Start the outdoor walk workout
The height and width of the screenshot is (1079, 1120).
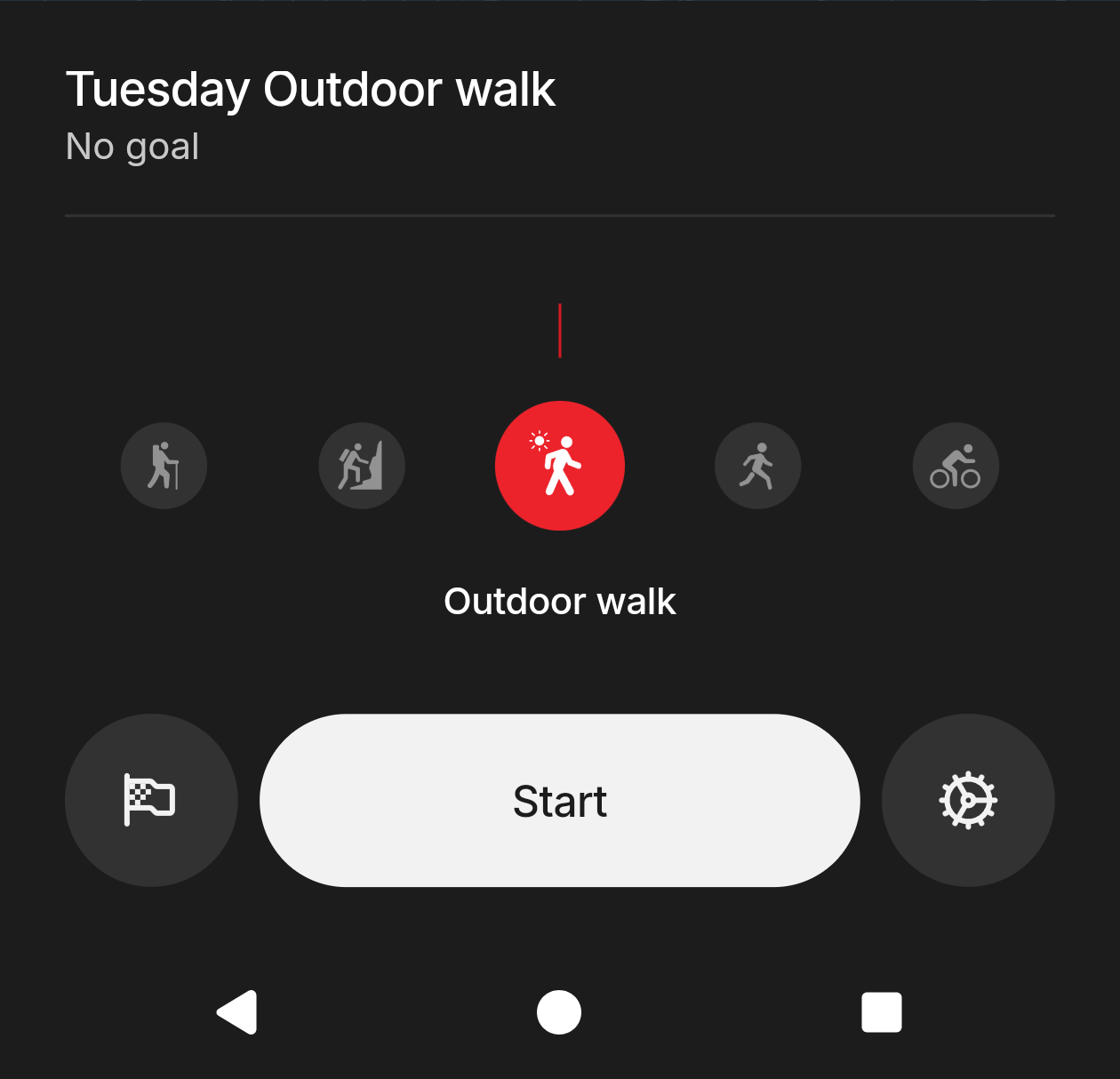click(559, 800)
